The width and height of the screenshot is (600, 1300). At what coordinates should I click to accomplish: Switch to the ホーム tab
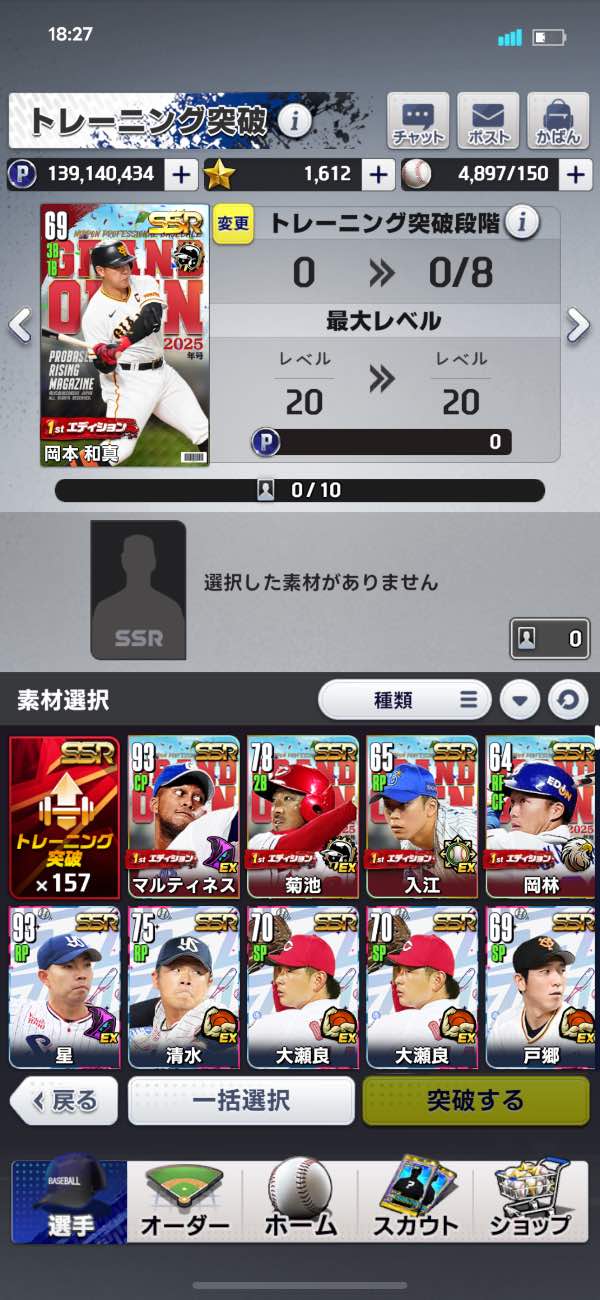299,1201
